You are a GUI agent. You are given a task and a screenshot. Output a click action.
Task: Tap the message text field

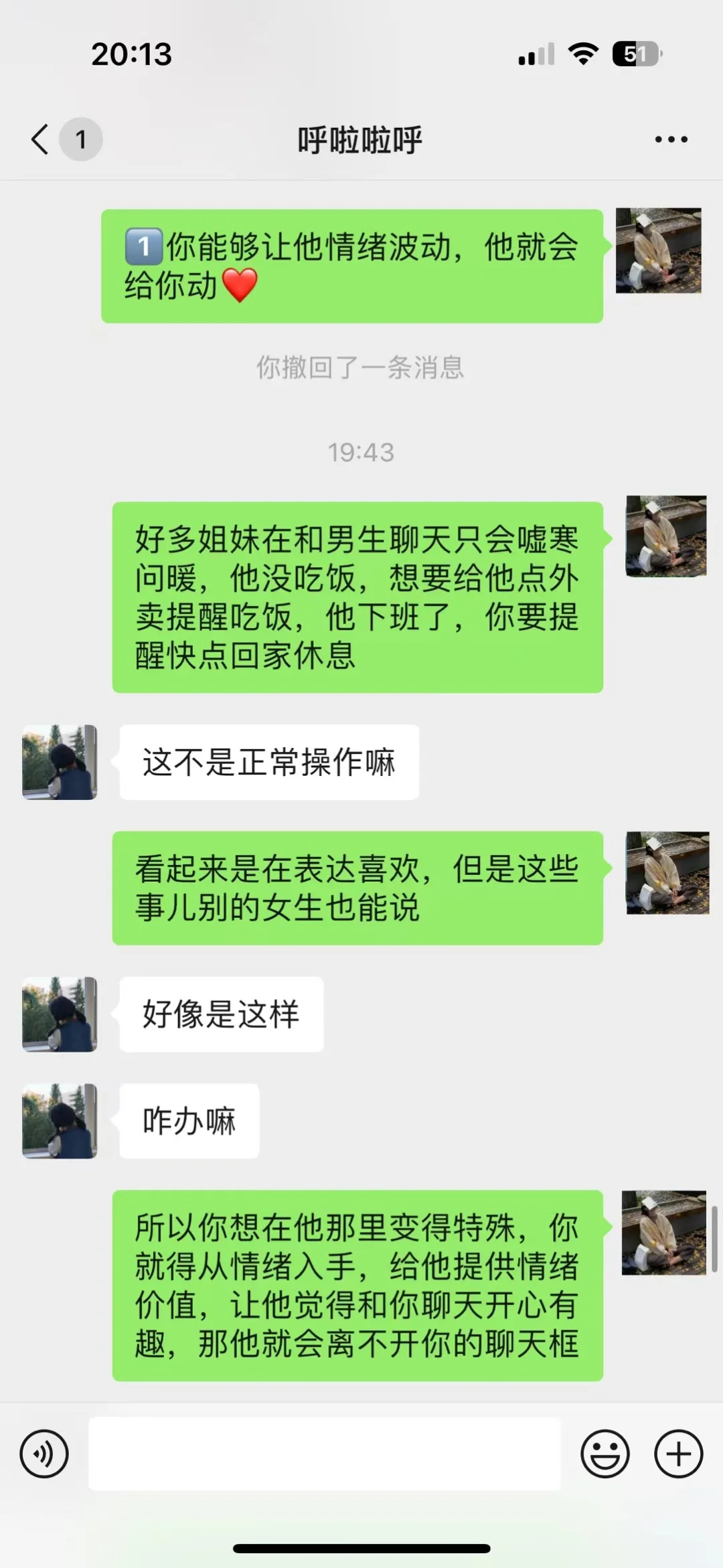pos(325,1454)
